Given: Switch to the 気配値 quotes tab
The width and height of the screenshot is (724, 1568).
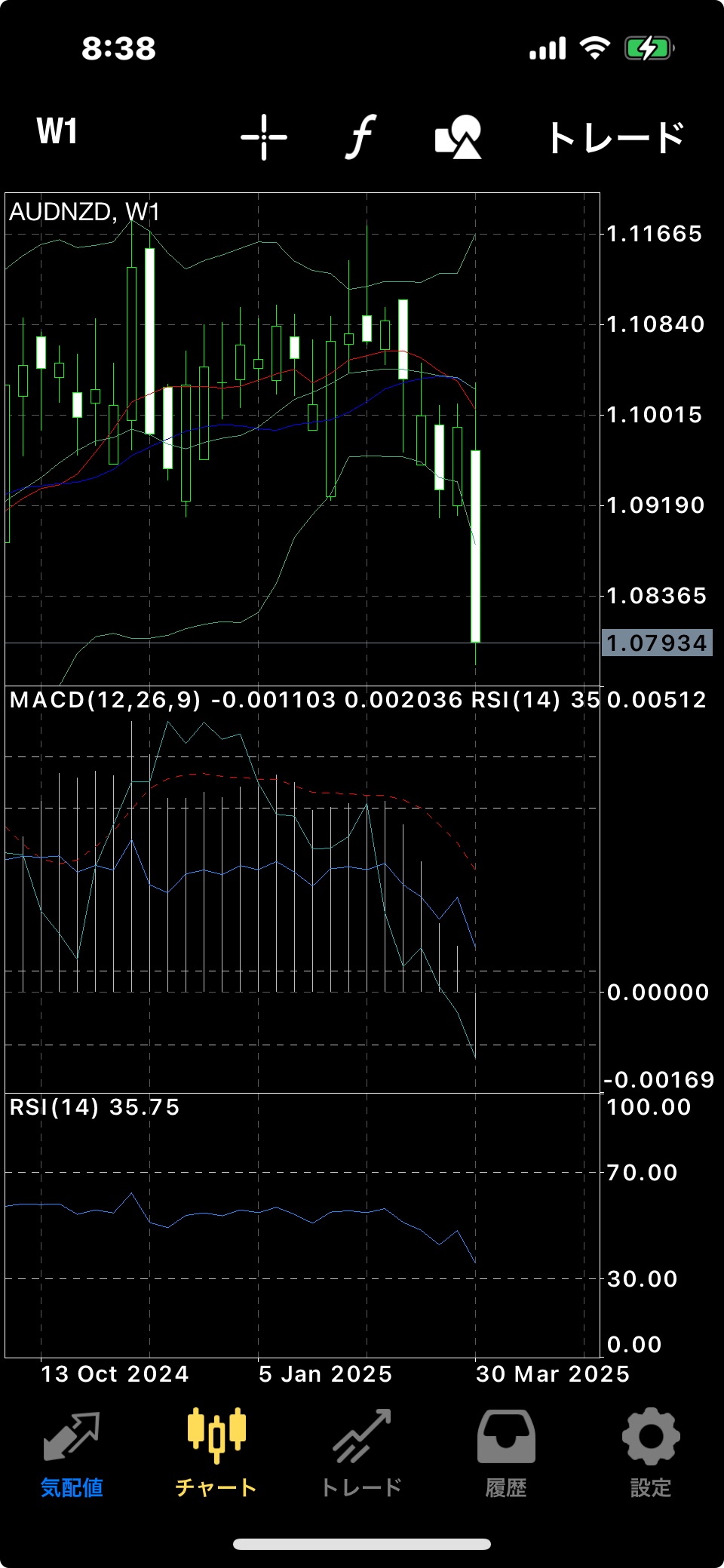Looking at the screenshot, I should 72,1455.
